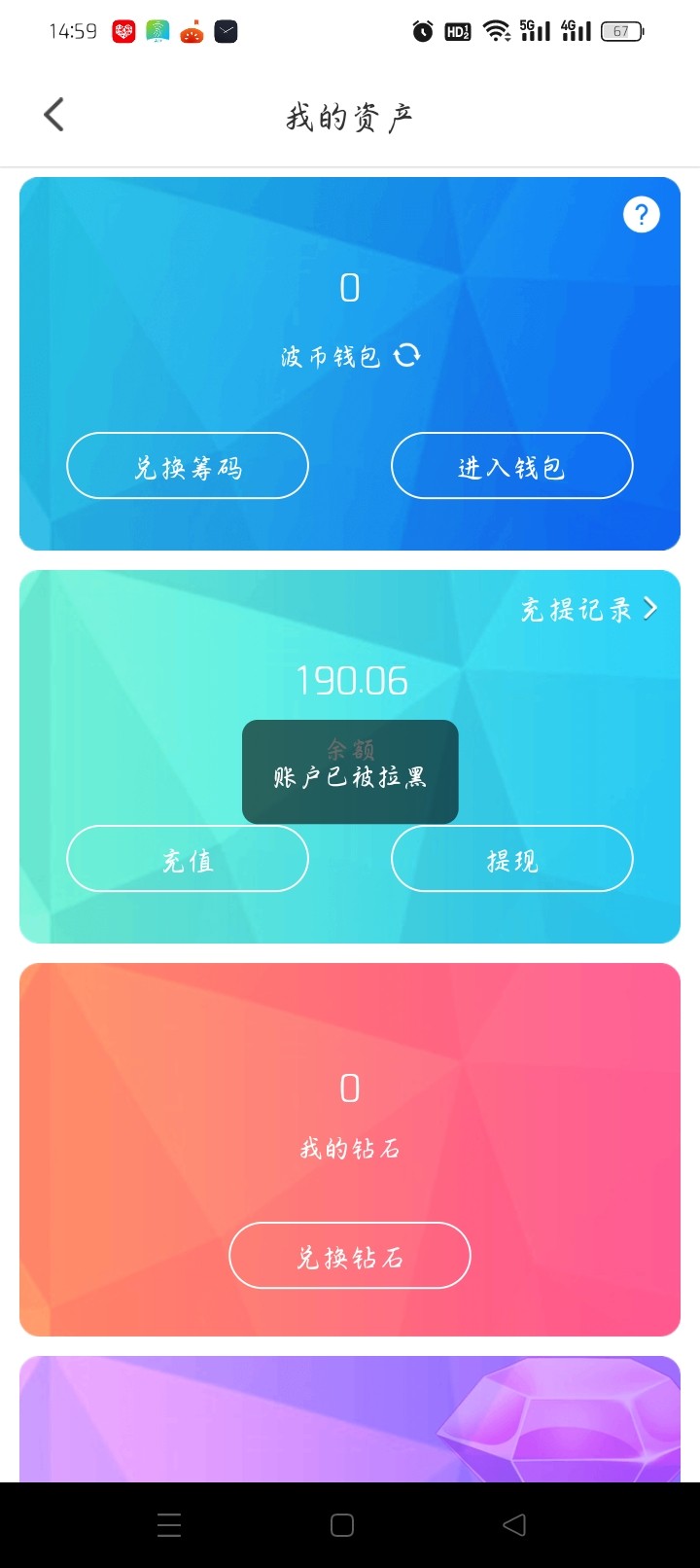The height and width of the screenshot is (1568, 700).
Task: Refresh the 波币钱包 balance
Action: click(x=407, y=356)
